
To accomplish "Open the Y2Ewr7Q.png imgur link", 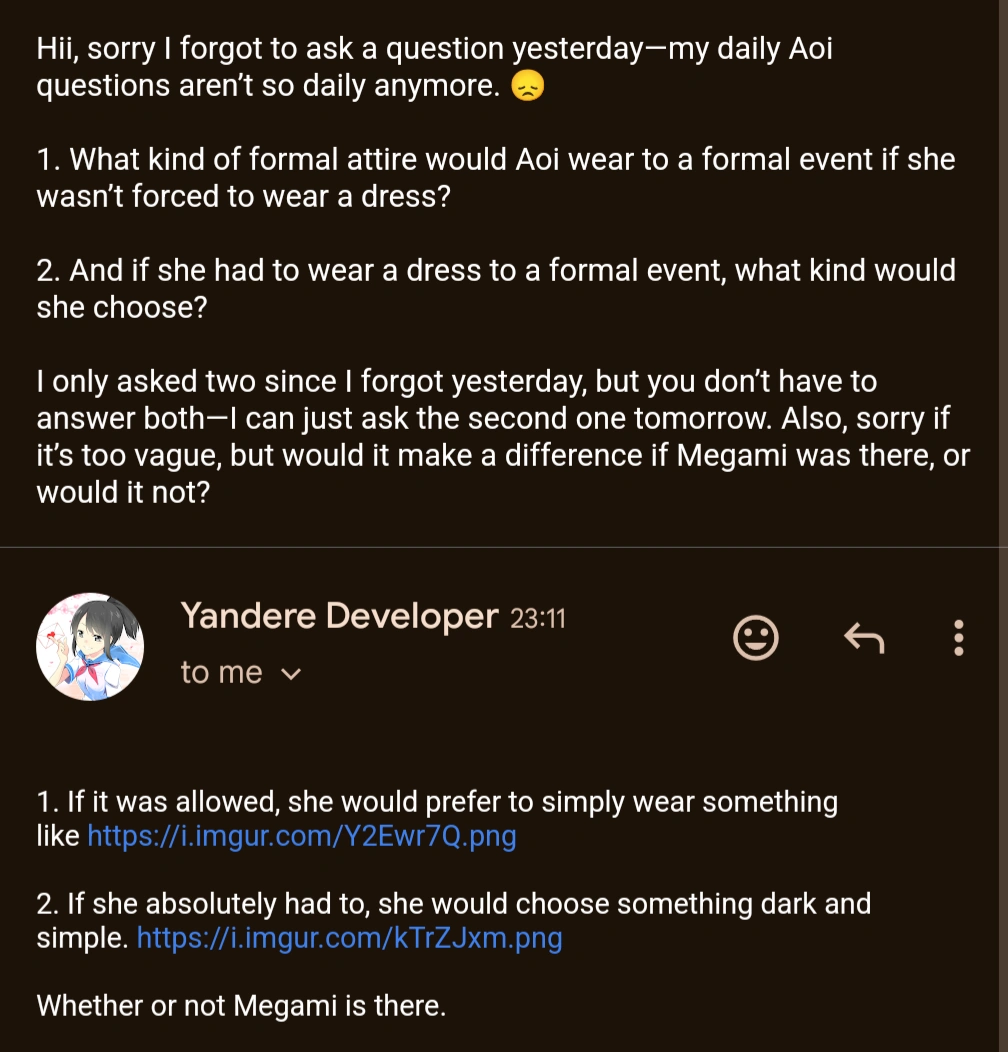I will tap(302, 835).
